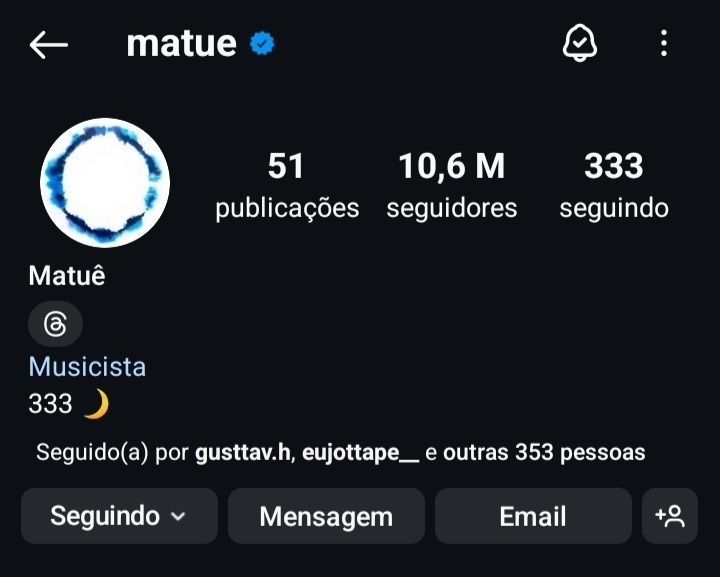Screen dimensions: 720x577
Task: View Matuê's profile picture
Action: pos(105,183)
